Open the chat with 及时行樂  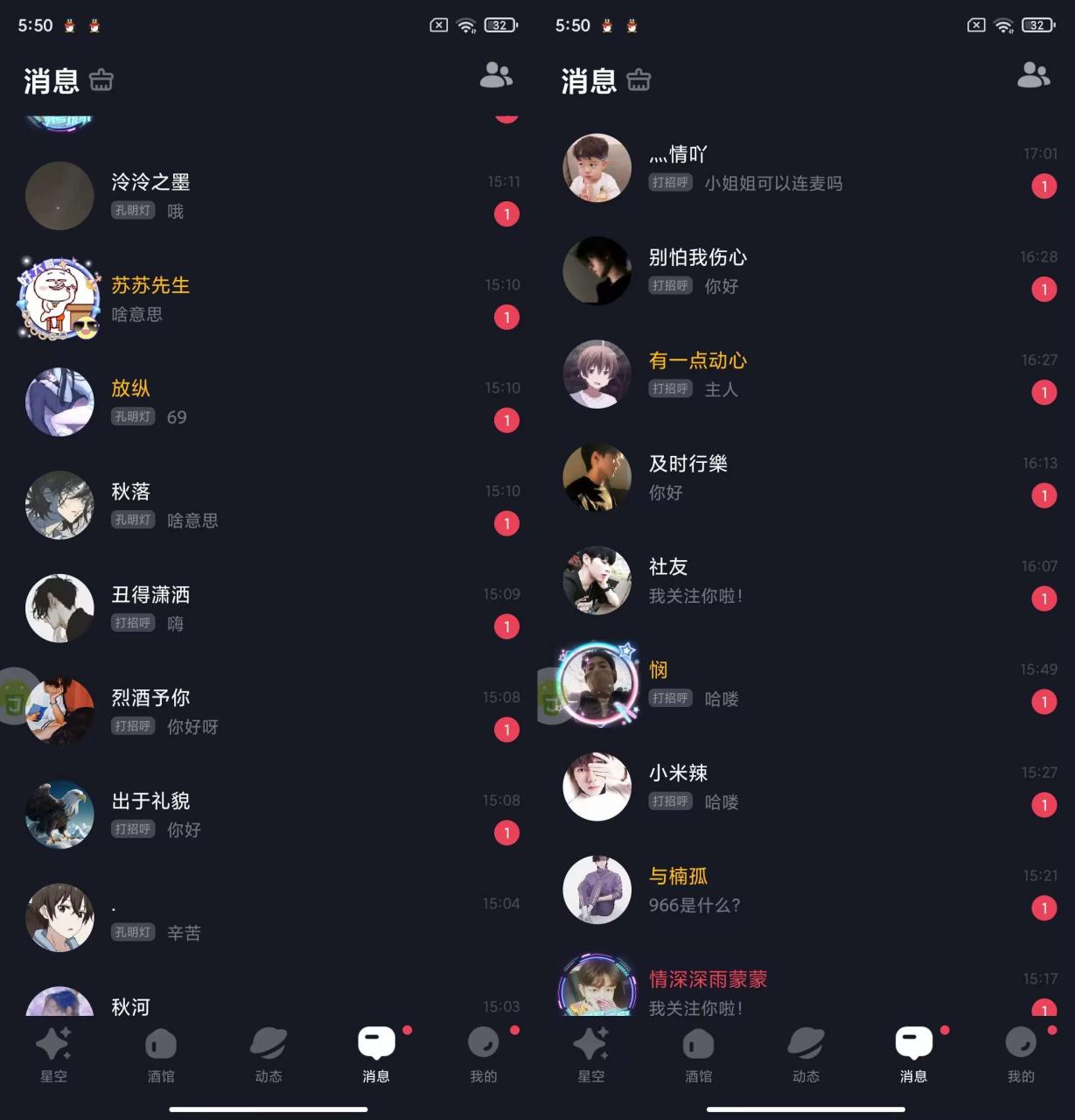coord(800,478)
